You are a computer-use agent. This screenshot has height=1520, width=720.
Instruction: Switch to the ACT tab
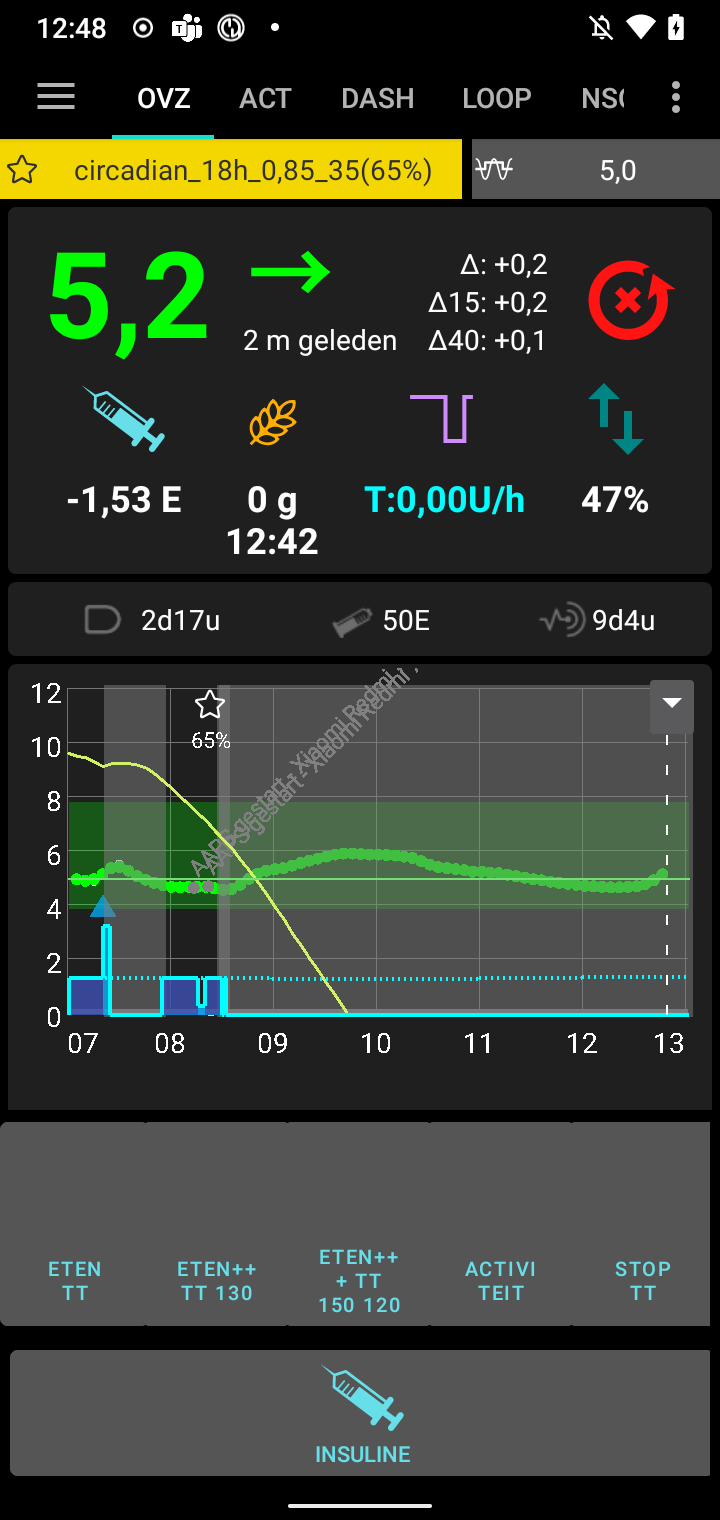(x=265, y=97)
